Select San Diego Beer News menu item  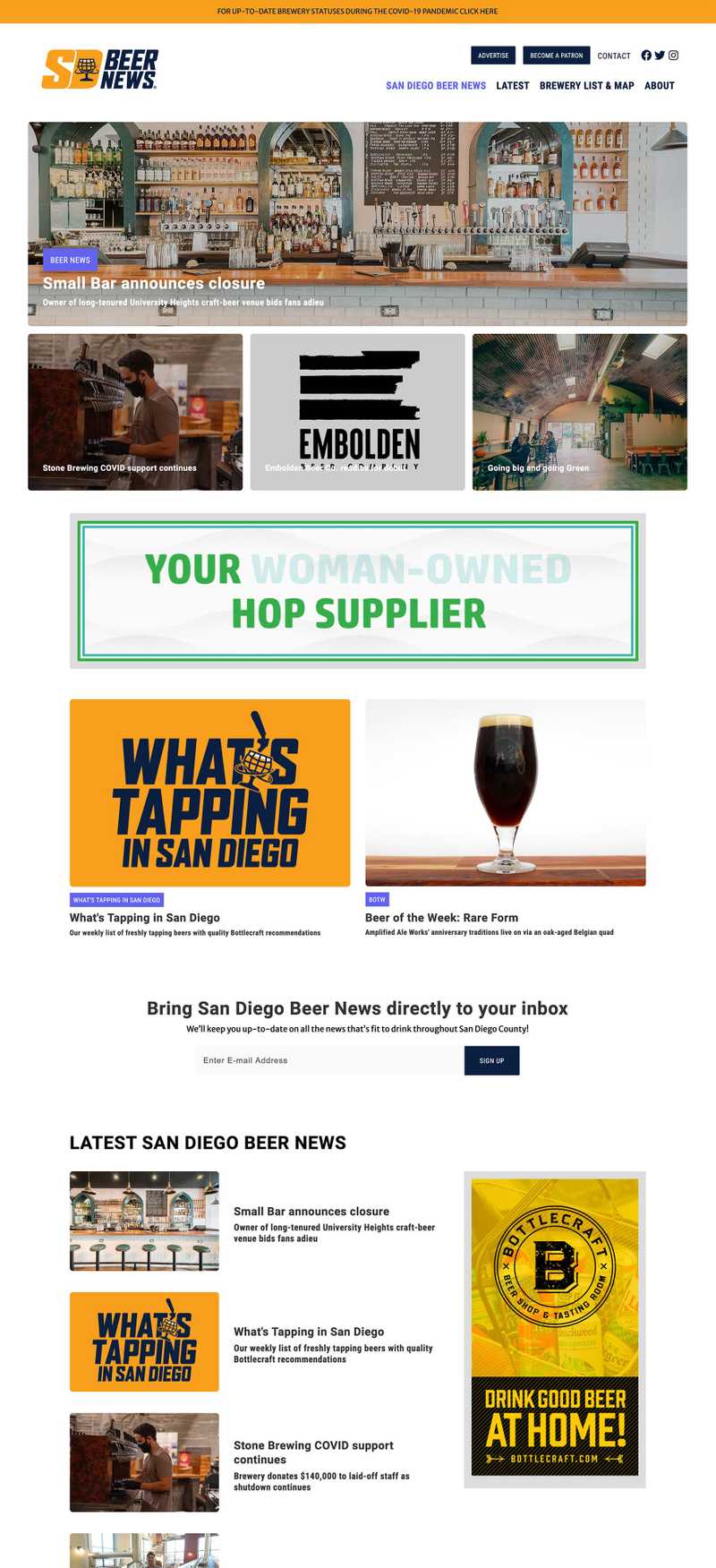436,86
